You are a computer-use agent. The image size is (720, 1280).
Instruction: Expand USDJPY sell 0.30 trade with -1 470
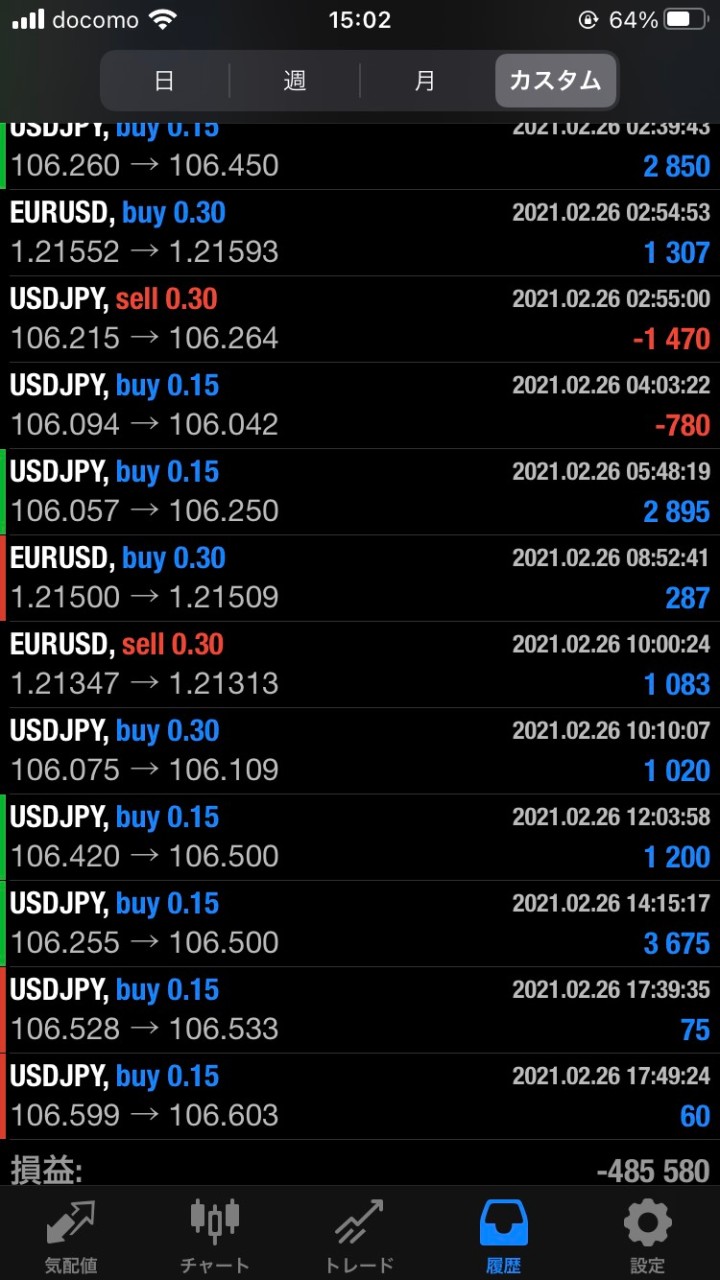pyautogui.click(x=360, y=319)
